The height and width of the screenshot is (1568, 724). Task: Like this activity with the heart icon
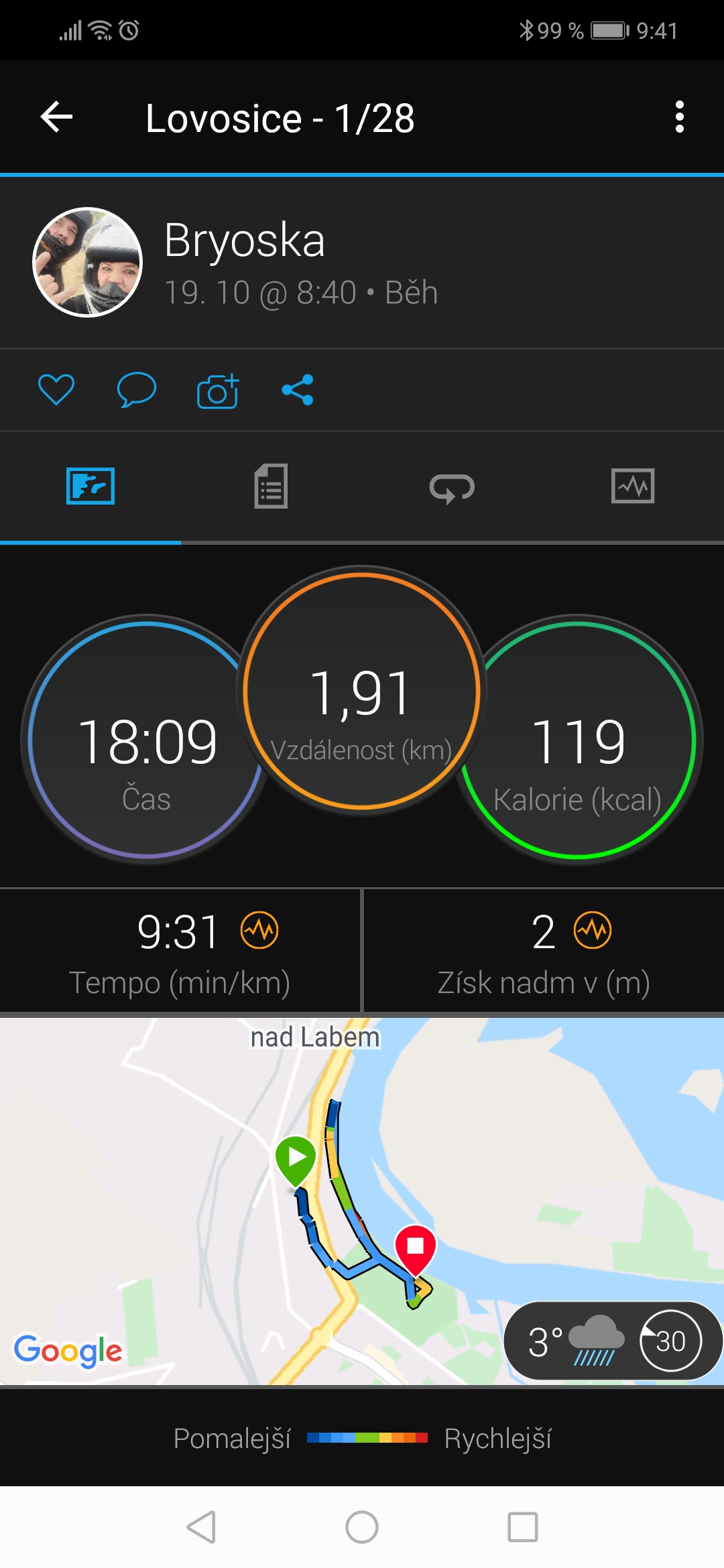pos(56,389)
